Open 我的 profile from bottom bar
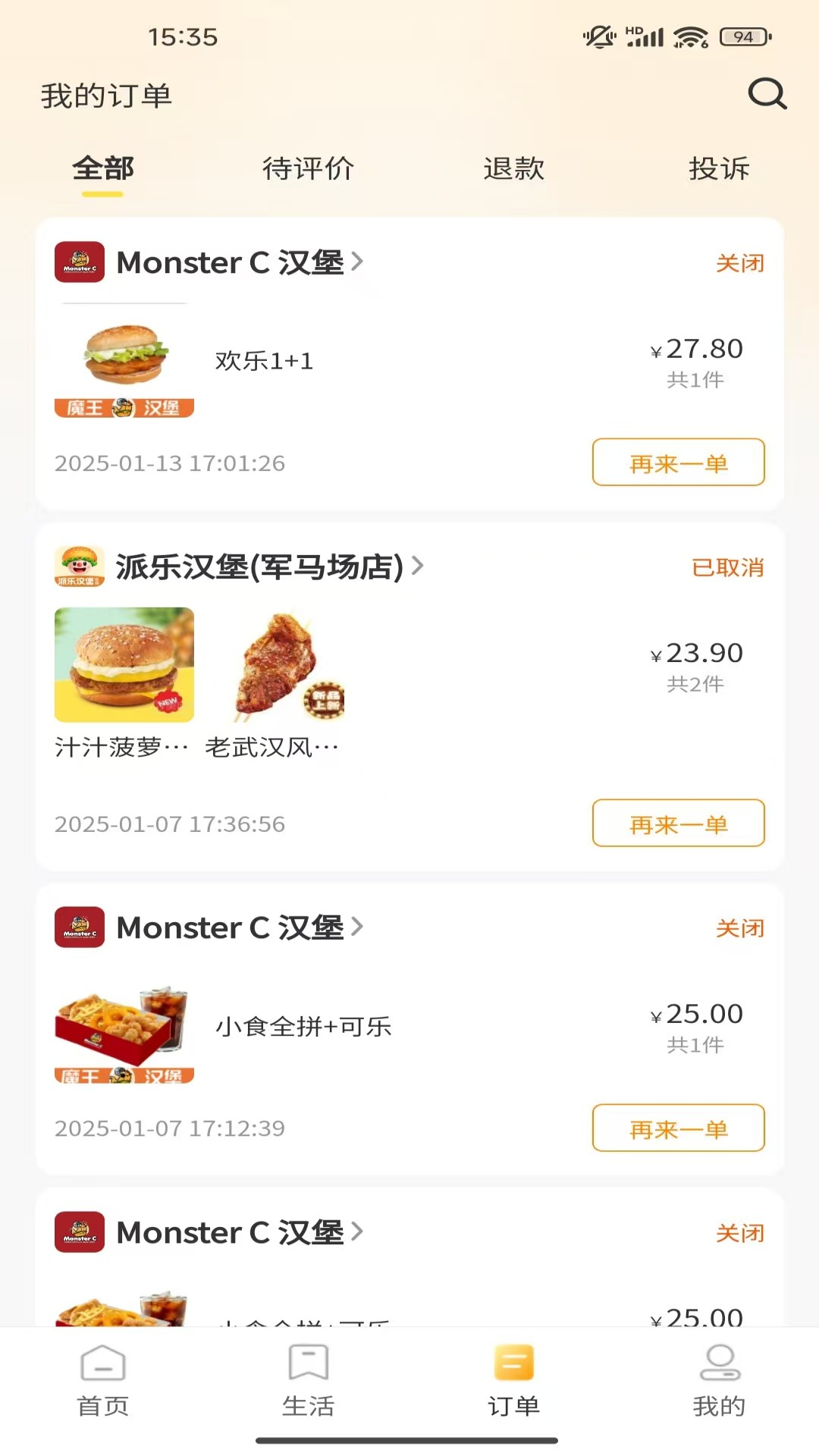 (717, 1388)
